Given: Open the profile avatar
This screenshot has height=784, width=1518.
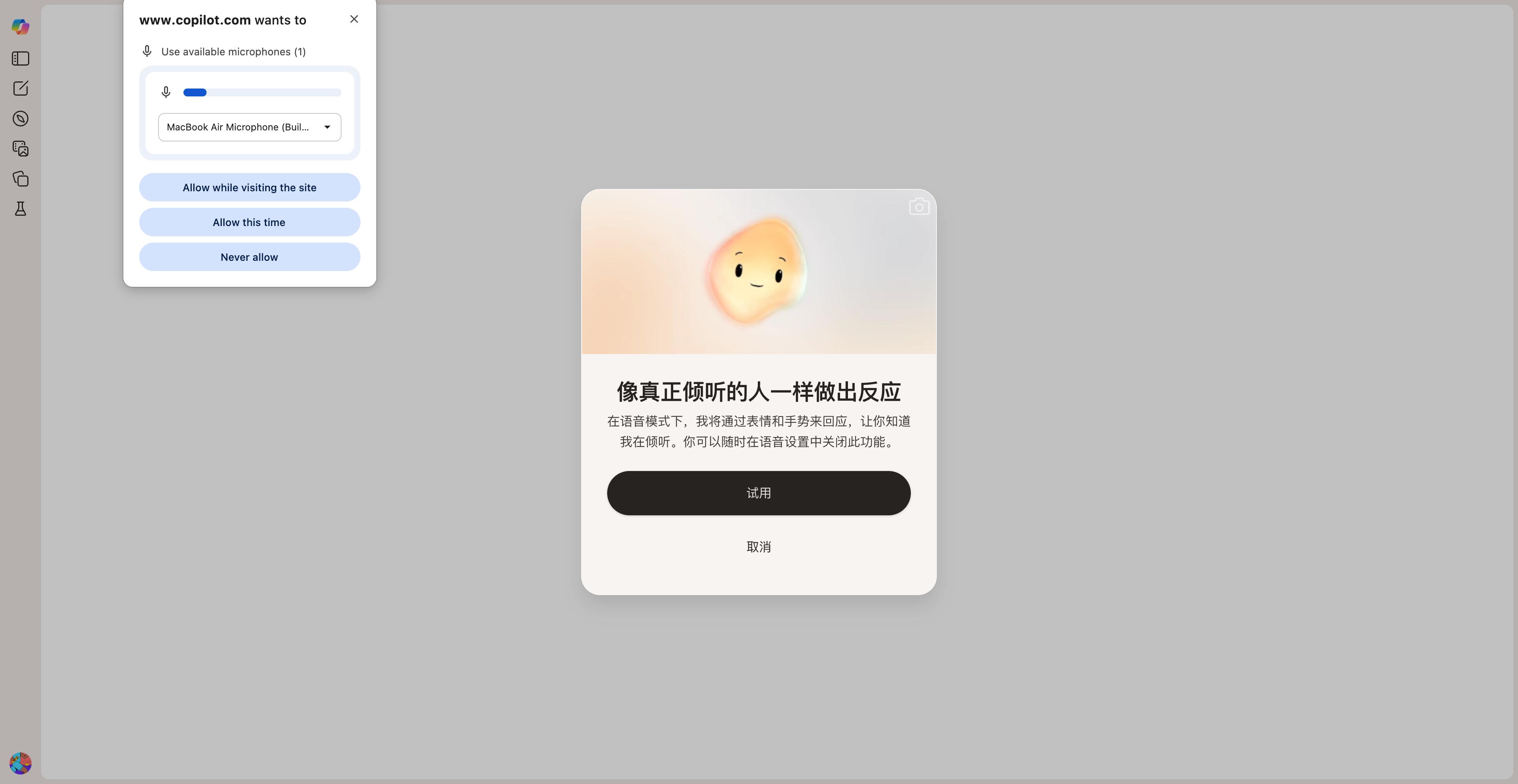Looking at the screenshot, I should coord(21,763).
